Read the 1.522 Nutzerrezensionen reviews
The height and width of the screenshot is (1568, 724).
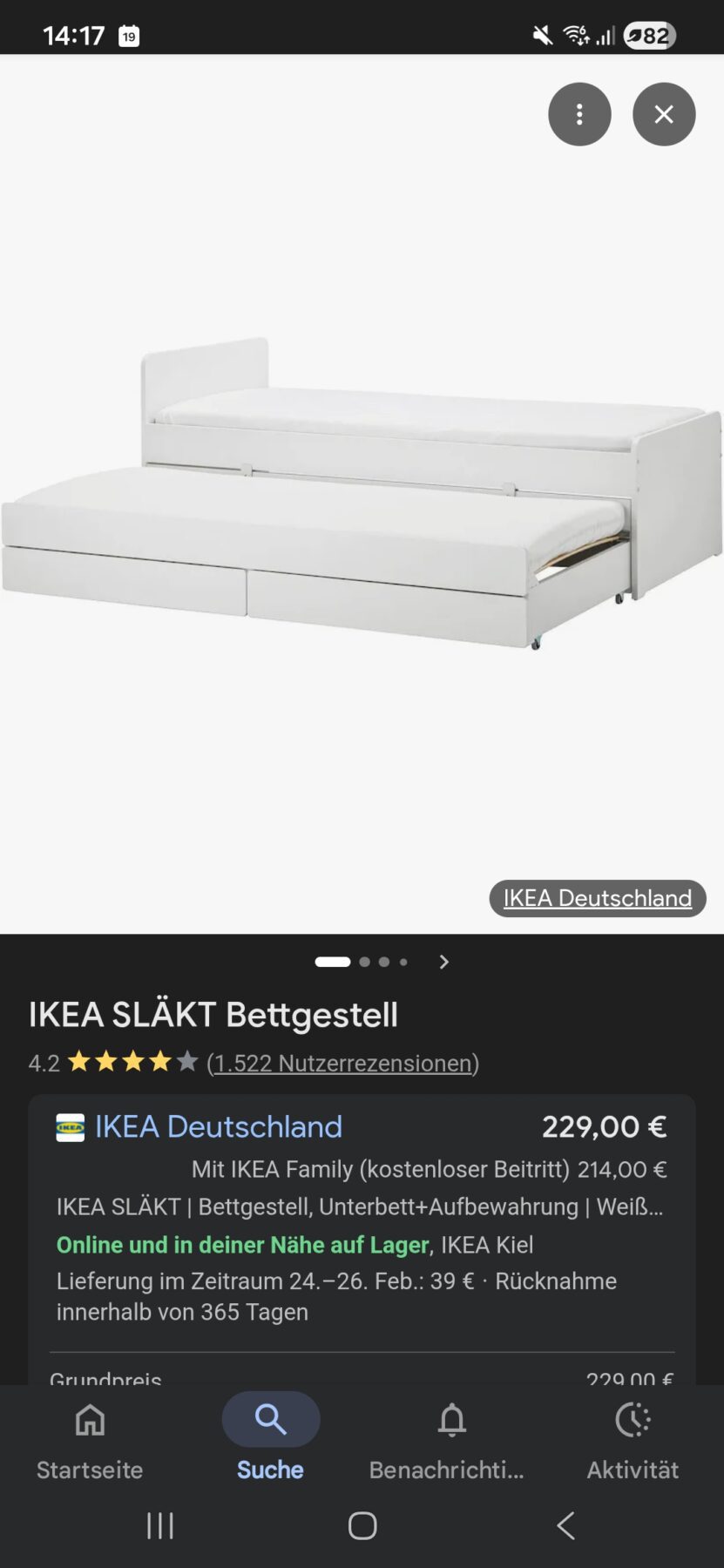[x=343, y=1064]
